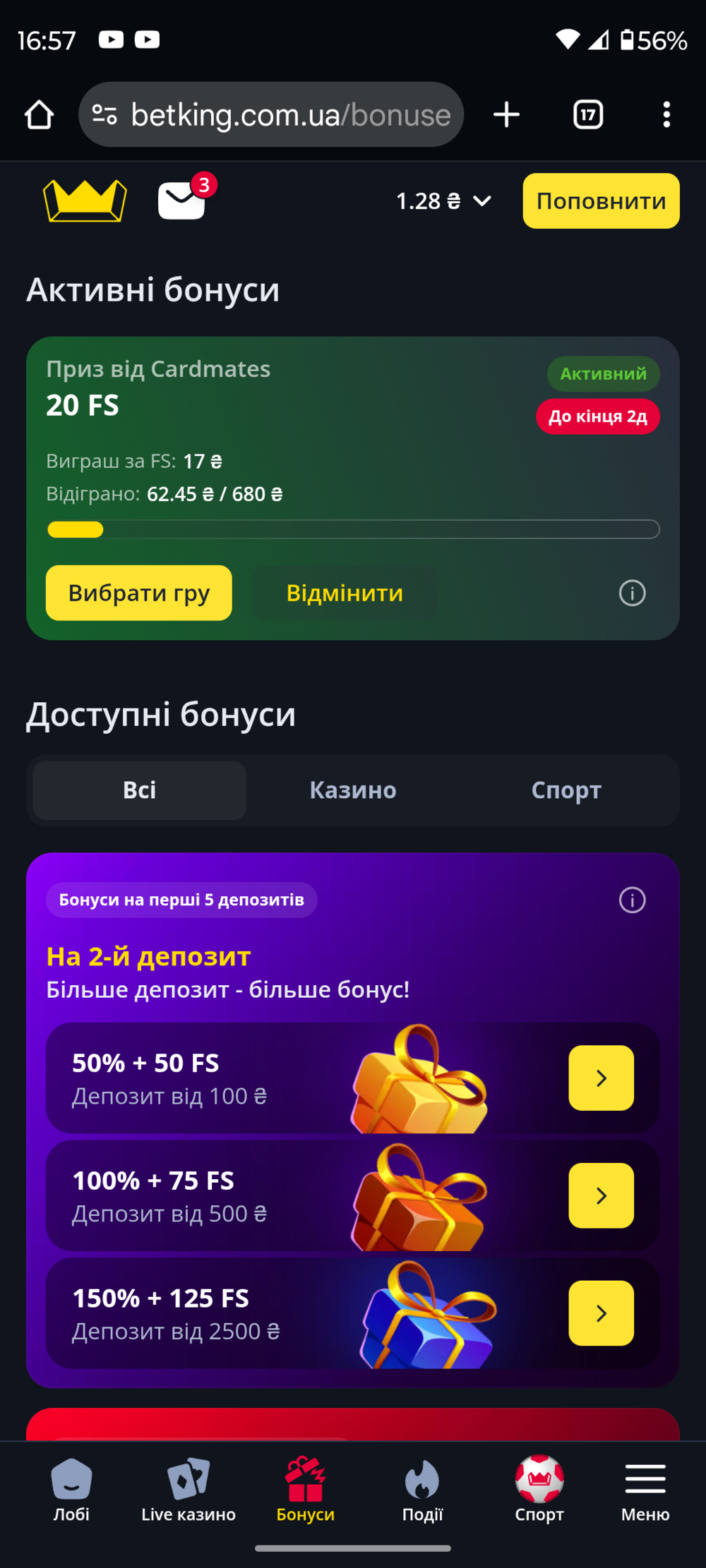Cancel the active bonus with Відмінити

[x=345, y=593]
